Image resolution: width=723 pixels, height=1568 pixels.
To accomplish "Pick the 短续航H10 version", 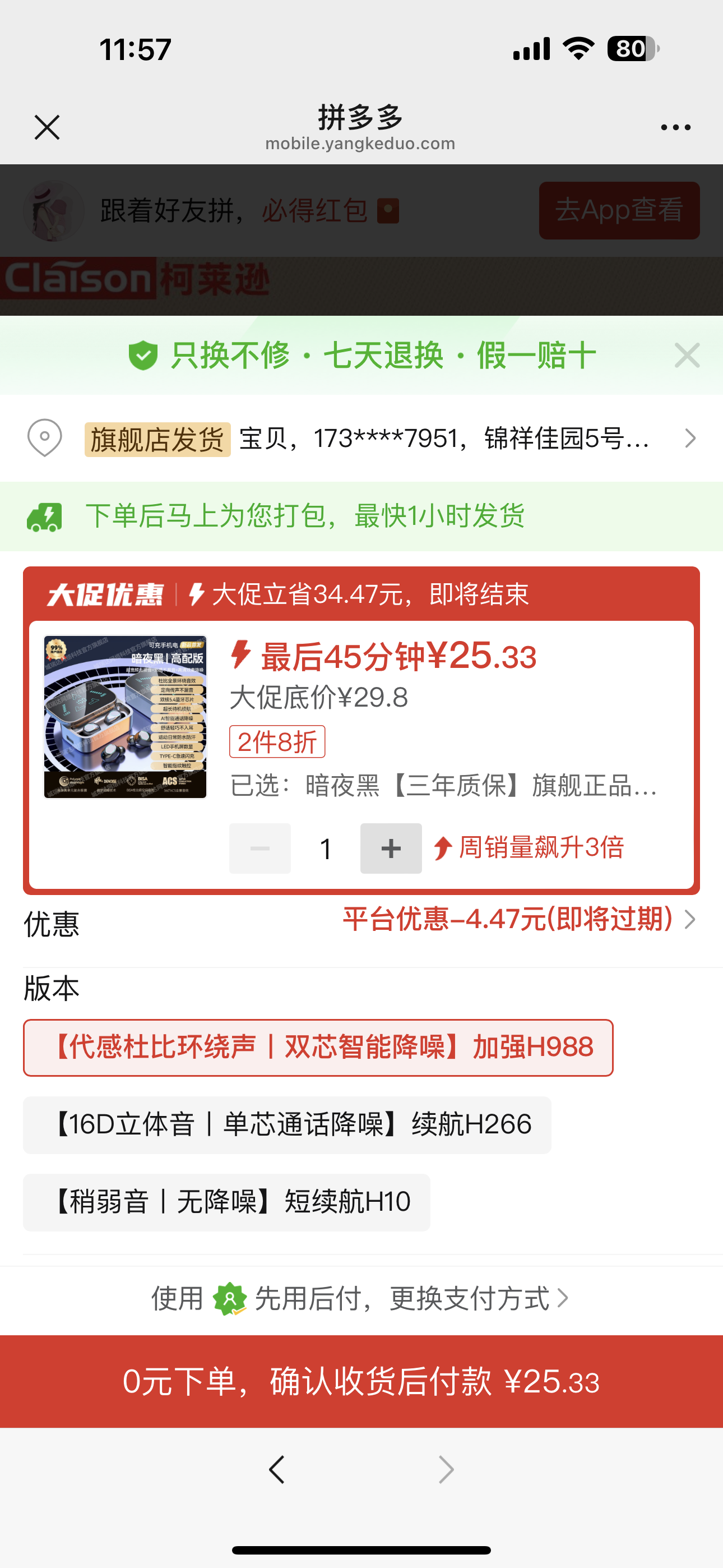I will click(x=226, y=1202).
